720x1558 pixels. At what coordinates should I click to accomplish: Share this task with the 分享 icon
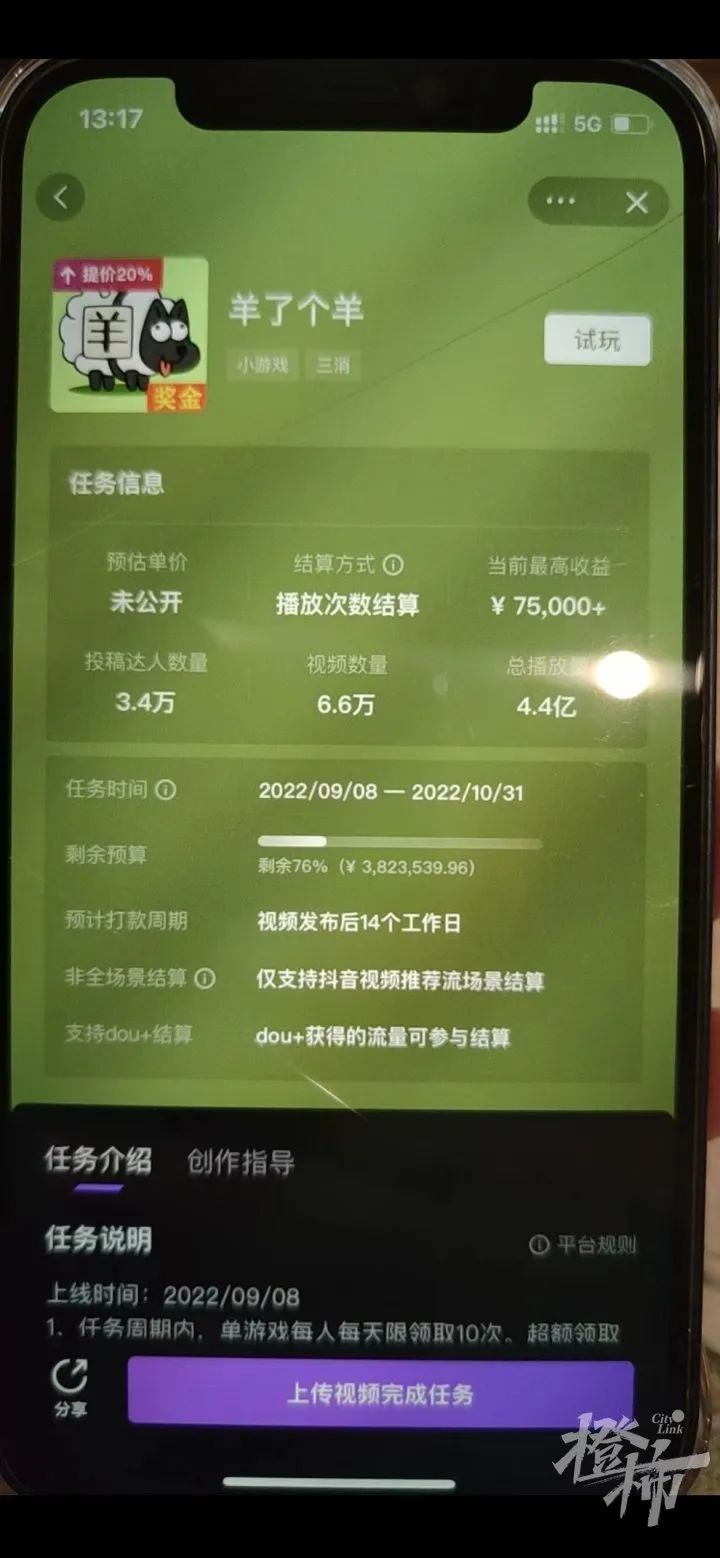[70, 1387]
